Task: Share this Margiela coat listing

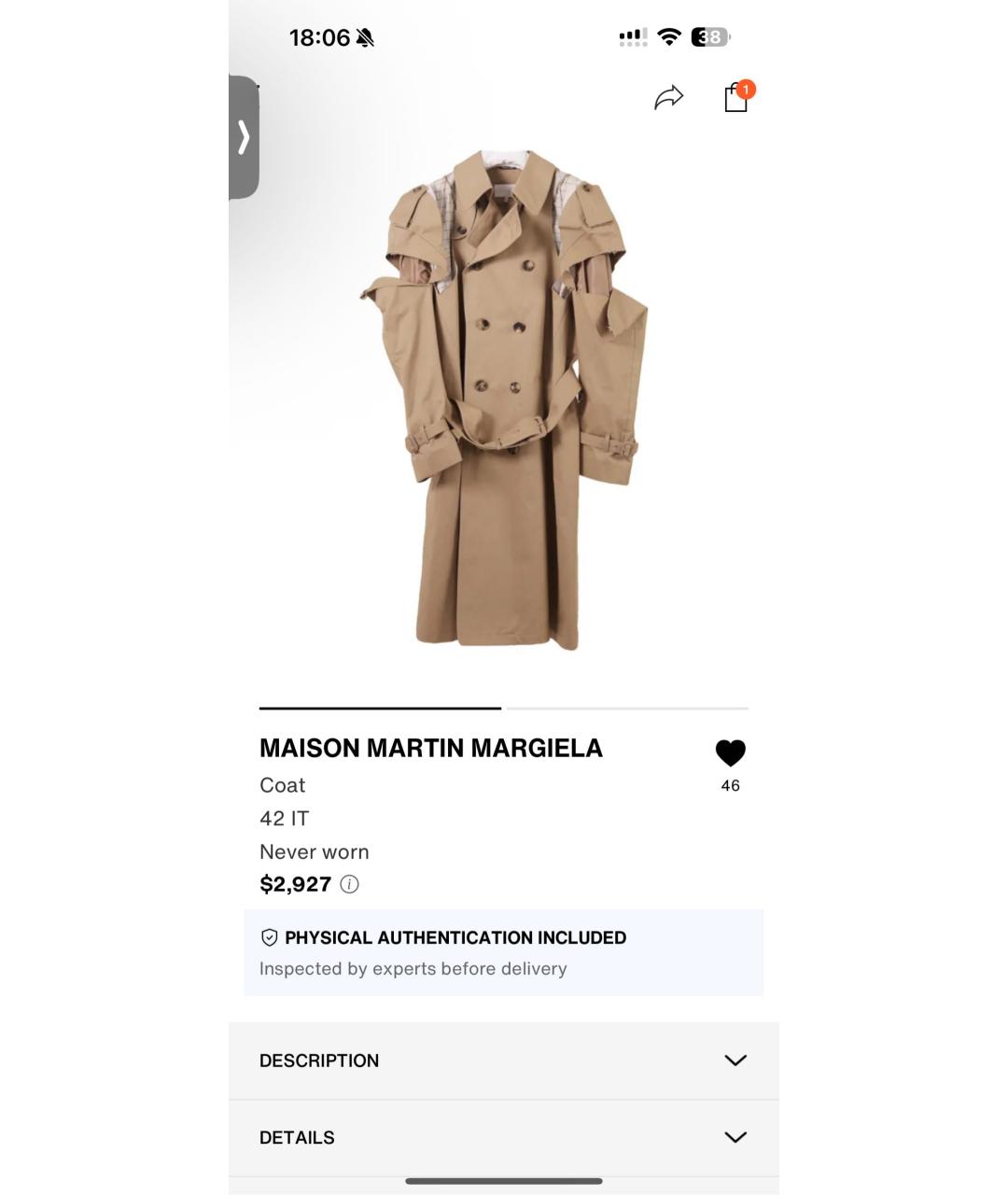Action: click(x=668, y=97)
